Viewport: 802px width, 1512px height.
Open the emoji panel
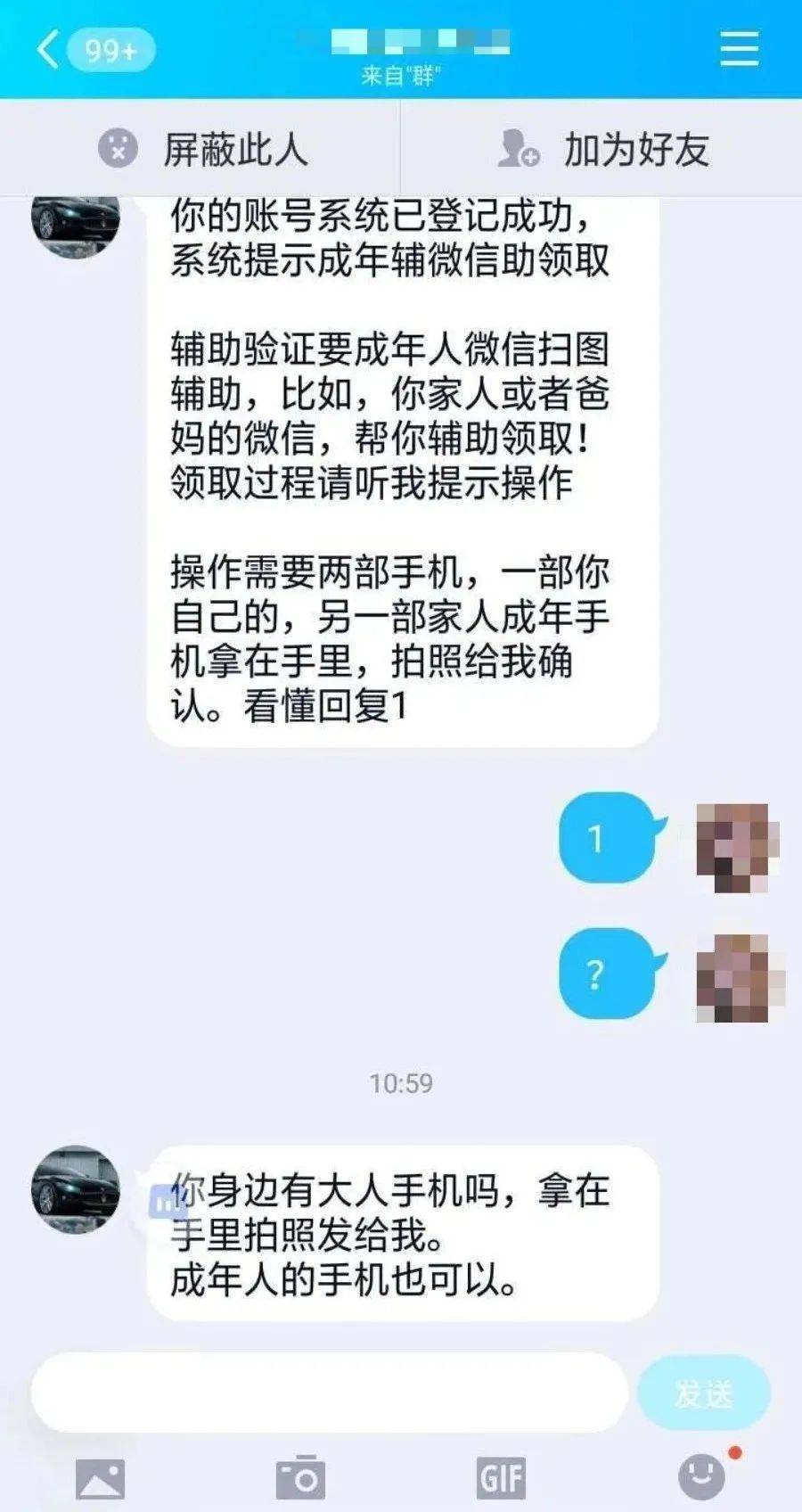tap(701, 1478)
